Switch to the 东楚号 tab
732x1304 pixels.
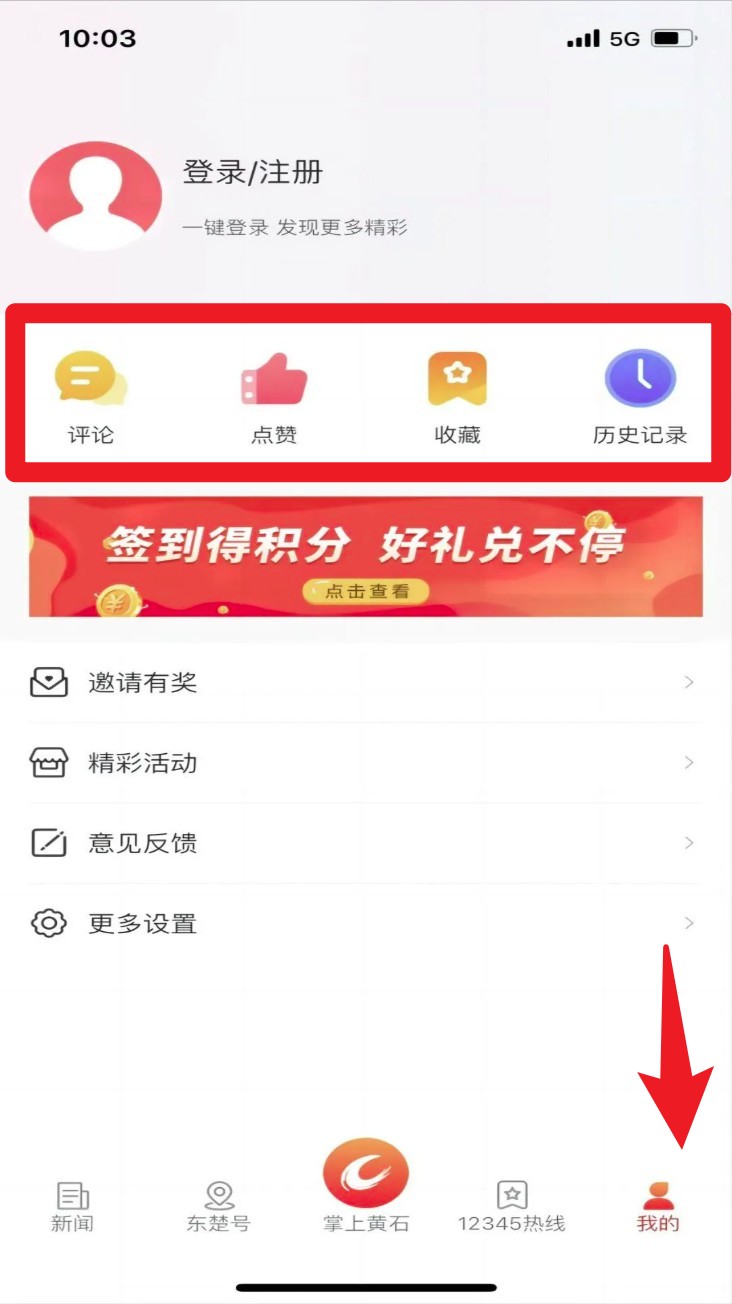[219, 1205]
